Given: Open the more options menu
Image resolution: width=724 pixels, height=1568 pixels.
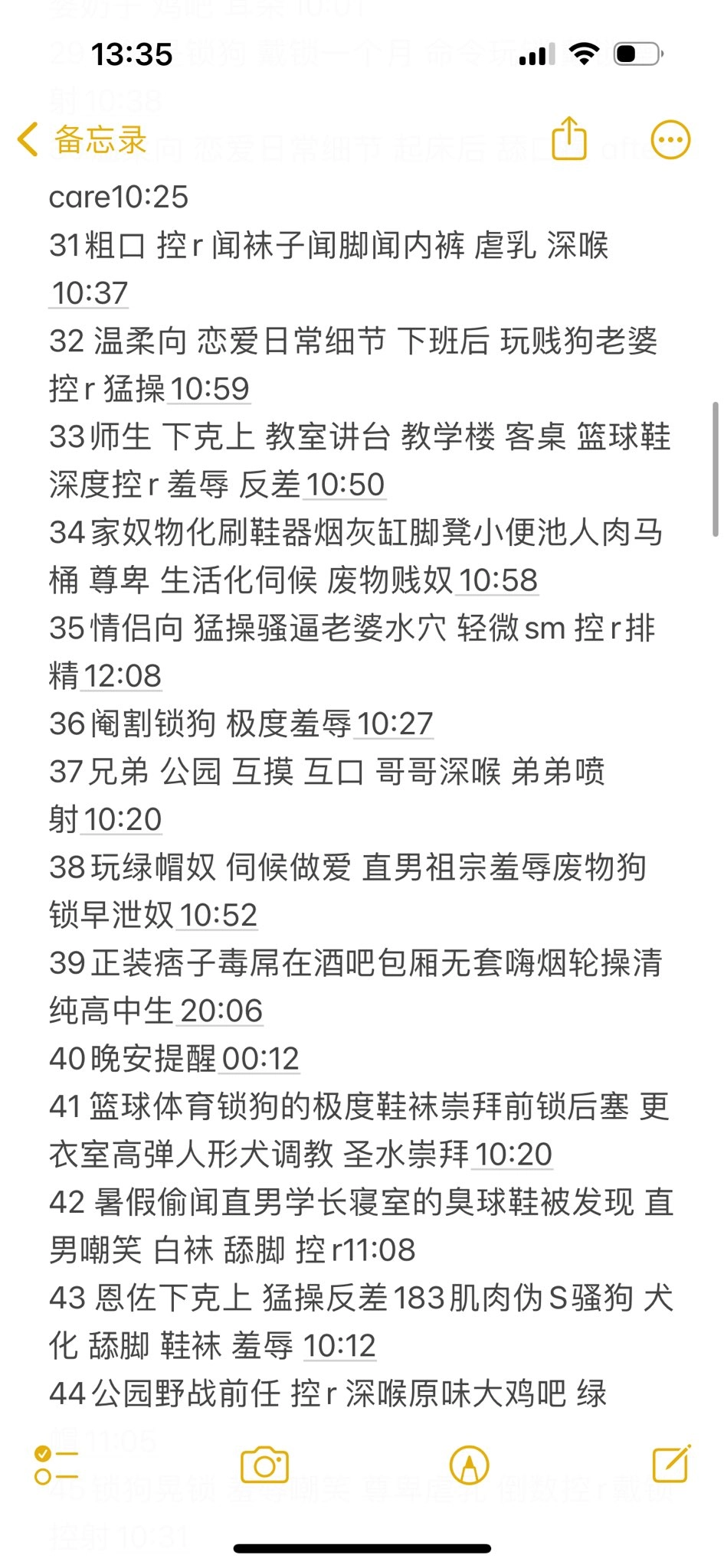Looking at the screenshot, I should (x=670, y=140).
